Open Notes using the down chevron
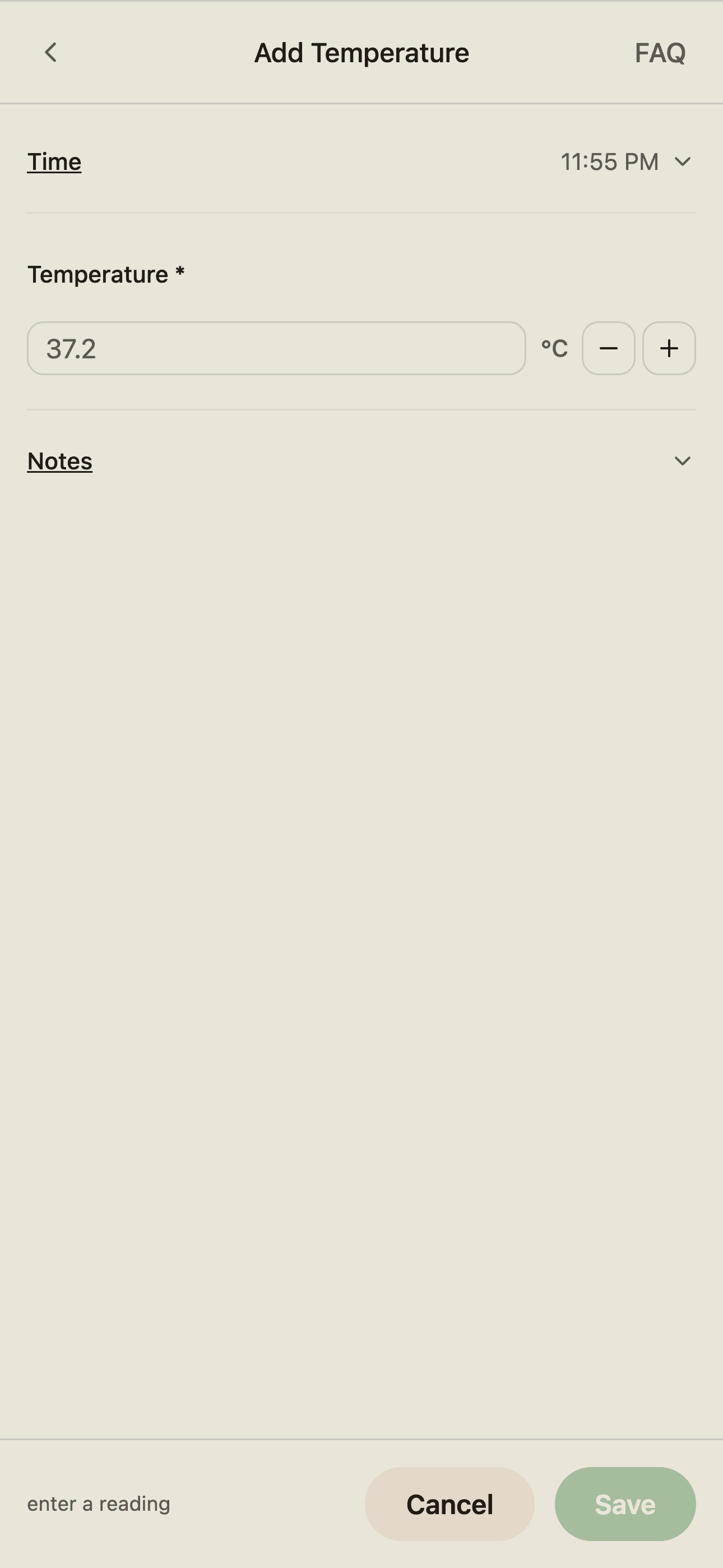 pos(683,461)
